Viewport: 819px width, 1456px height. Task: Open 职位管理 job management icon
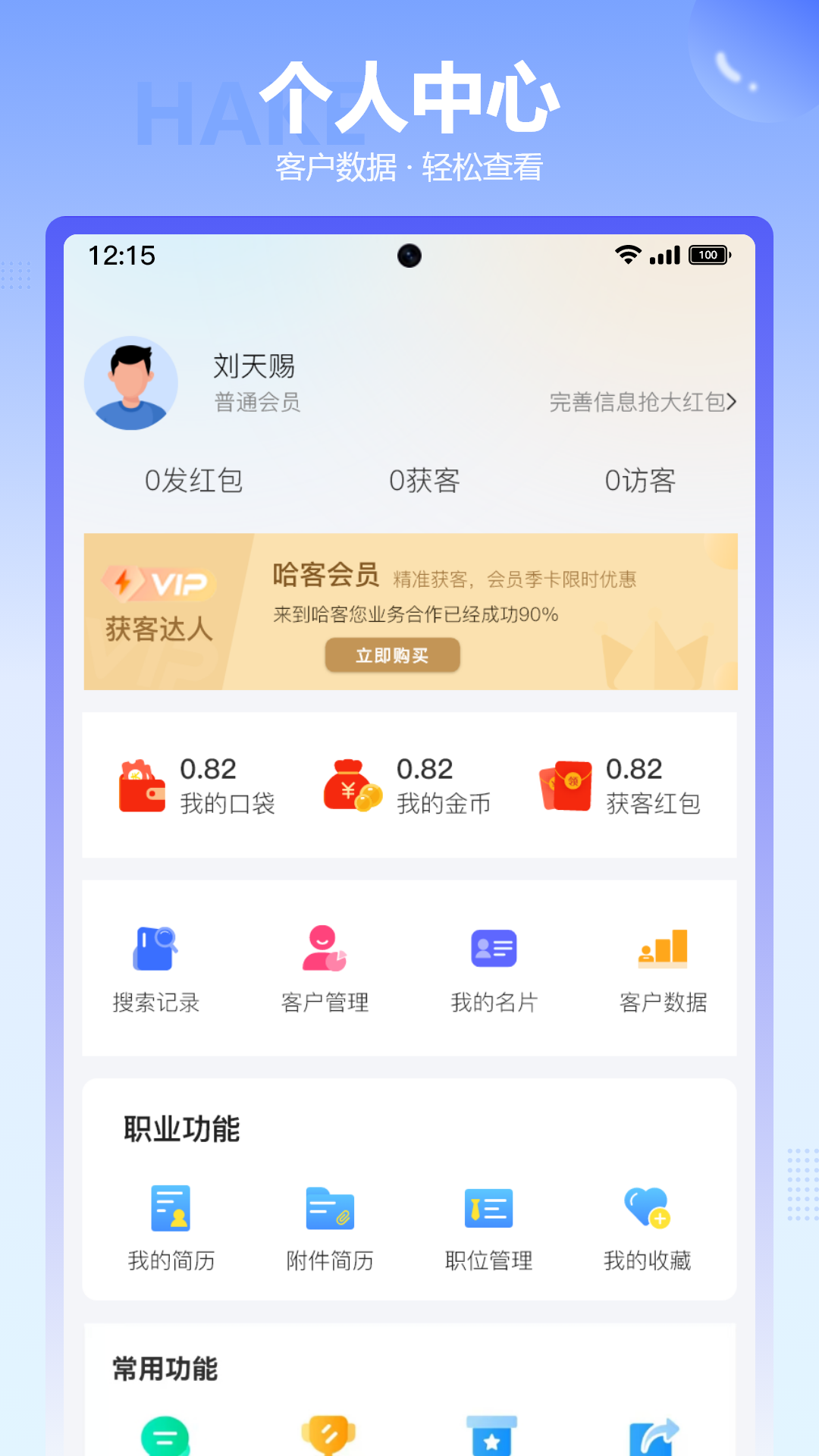pyautogui.click(x=488, y=1207)
